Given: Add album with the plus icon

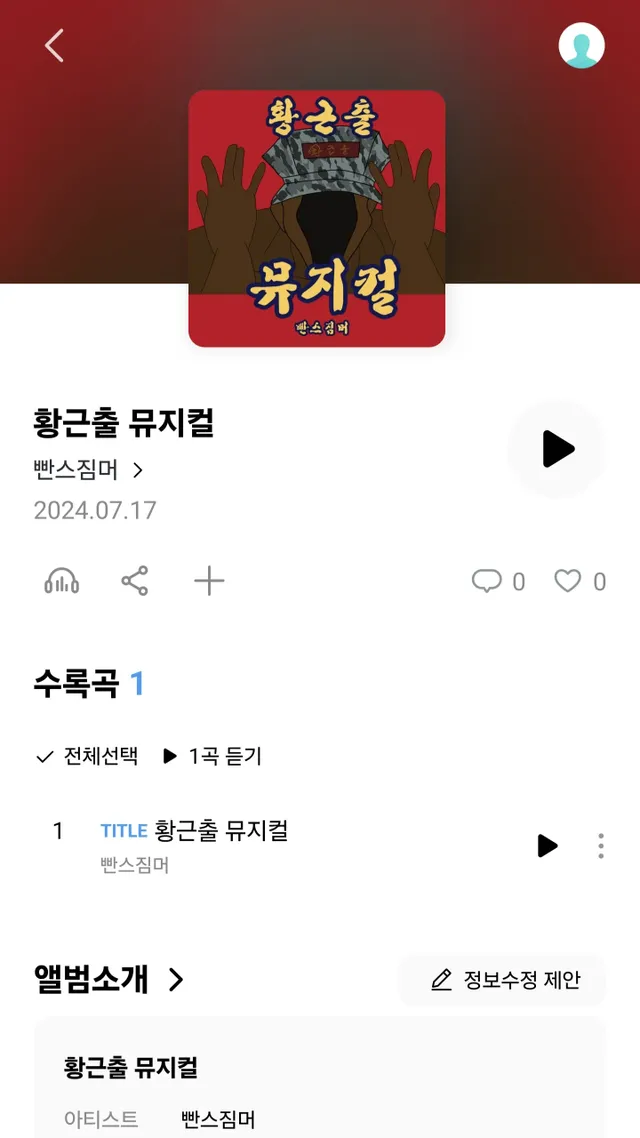Looking at the screenshot, I should [x=210, y=581].
